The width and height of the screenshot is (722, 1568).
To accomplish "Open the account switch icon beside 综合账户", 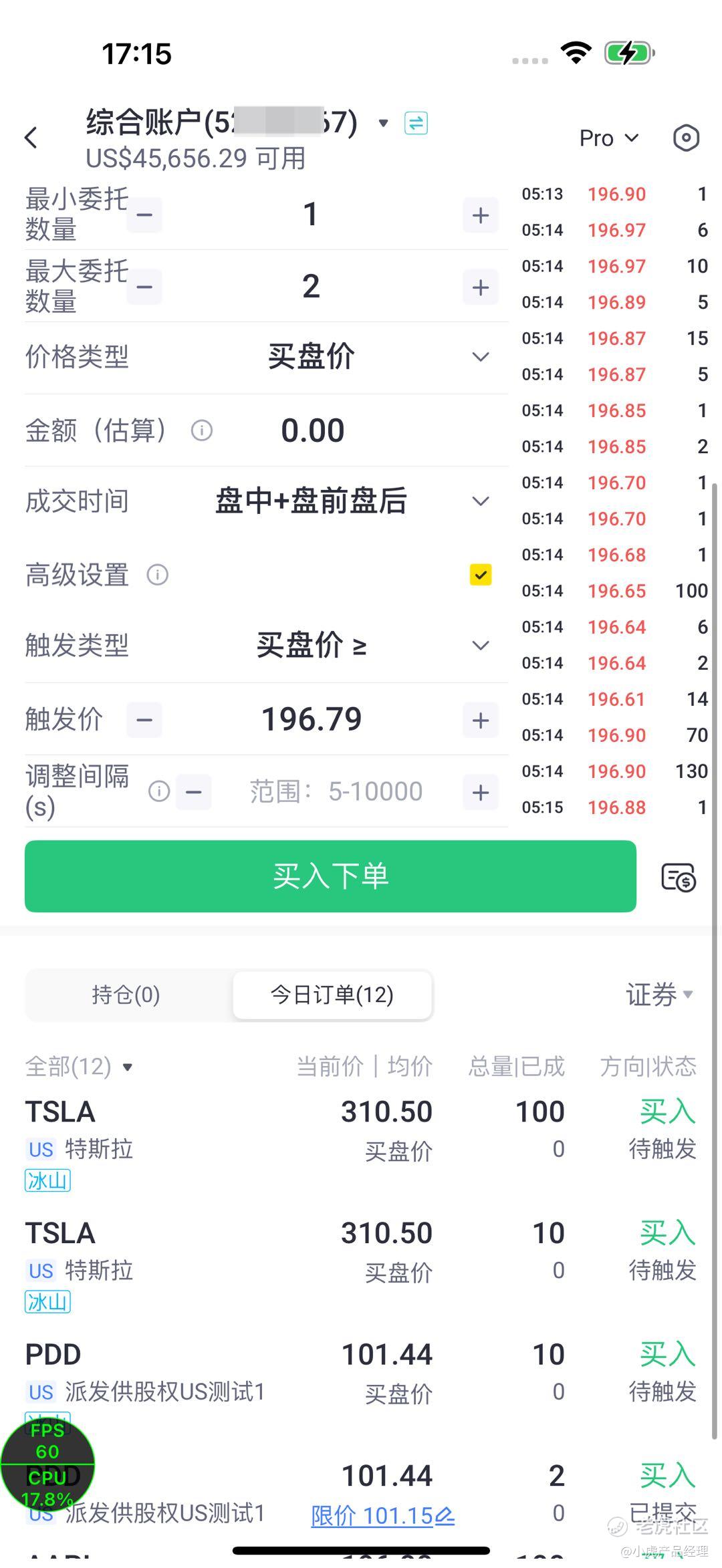I will pyautogui.click(x=416, y=123).
